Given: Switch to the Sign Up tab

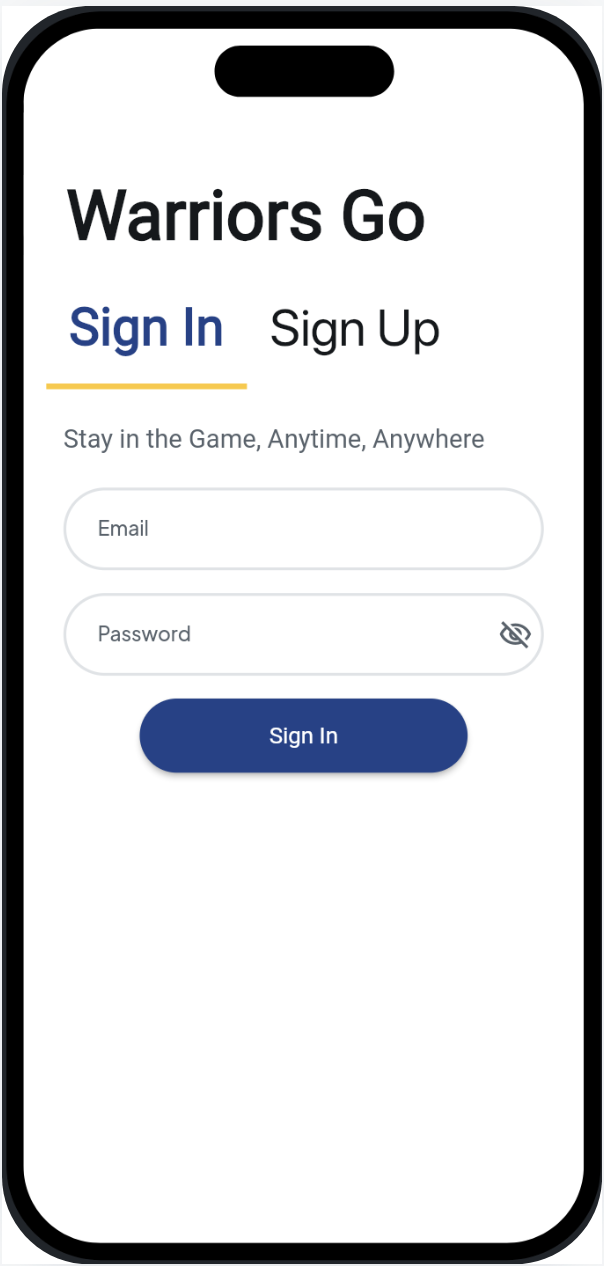Looking at the screenshot, I should (x=354, y=329).
